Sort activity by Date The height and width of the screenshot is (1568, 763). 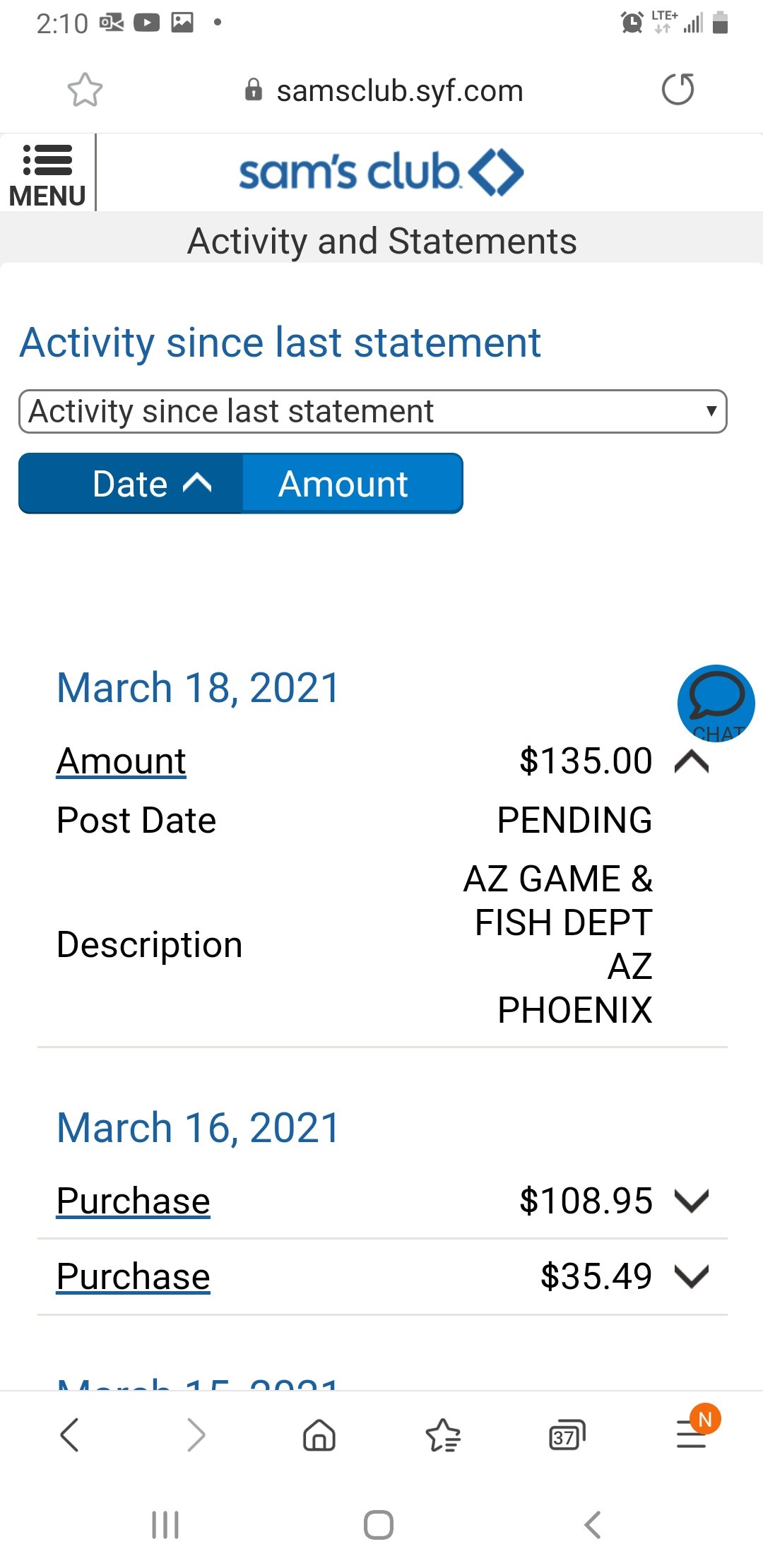131,484
